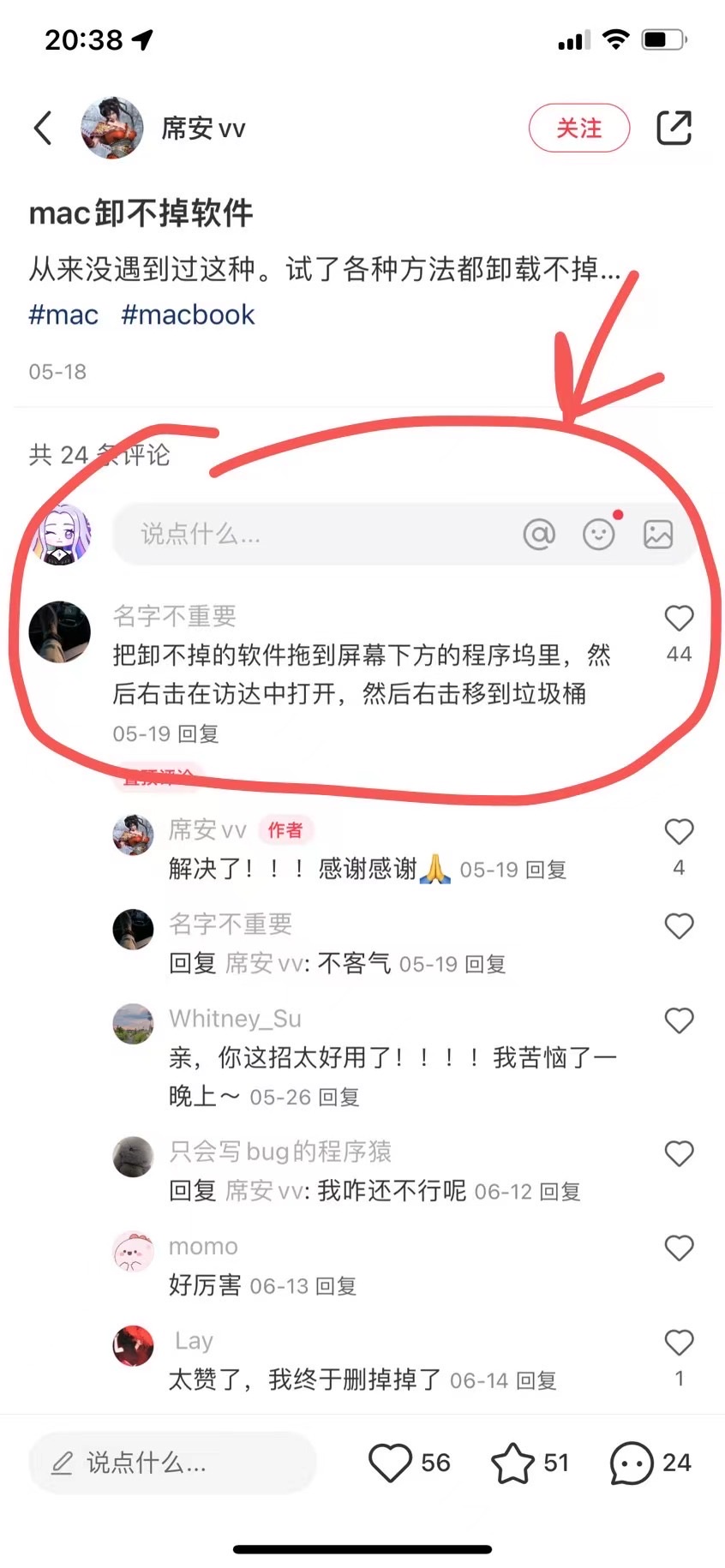Go back using the back arrow
This screenshot has height=1568, width=725.
coord(43,129)
